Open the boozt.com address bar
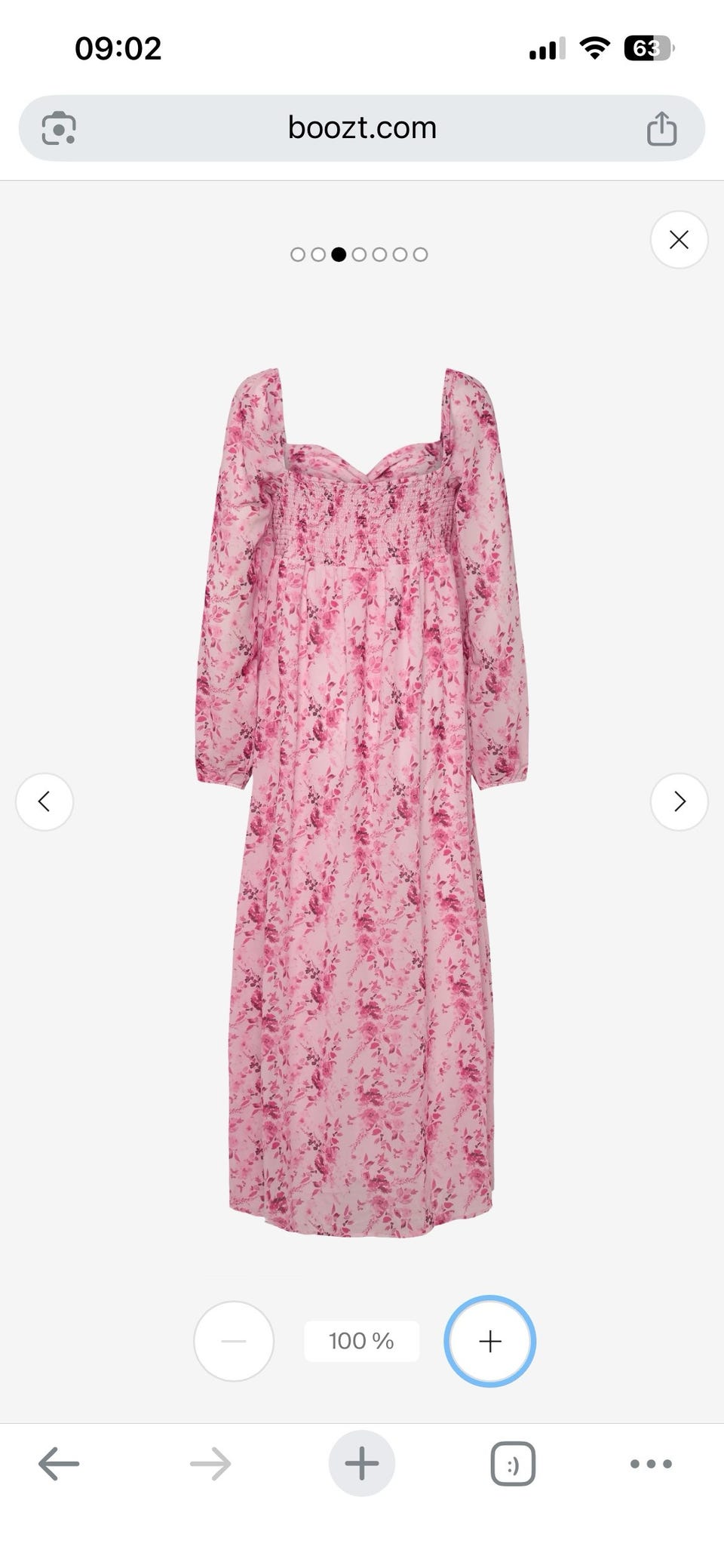The image size is (724, 1568). pos(362,128)
